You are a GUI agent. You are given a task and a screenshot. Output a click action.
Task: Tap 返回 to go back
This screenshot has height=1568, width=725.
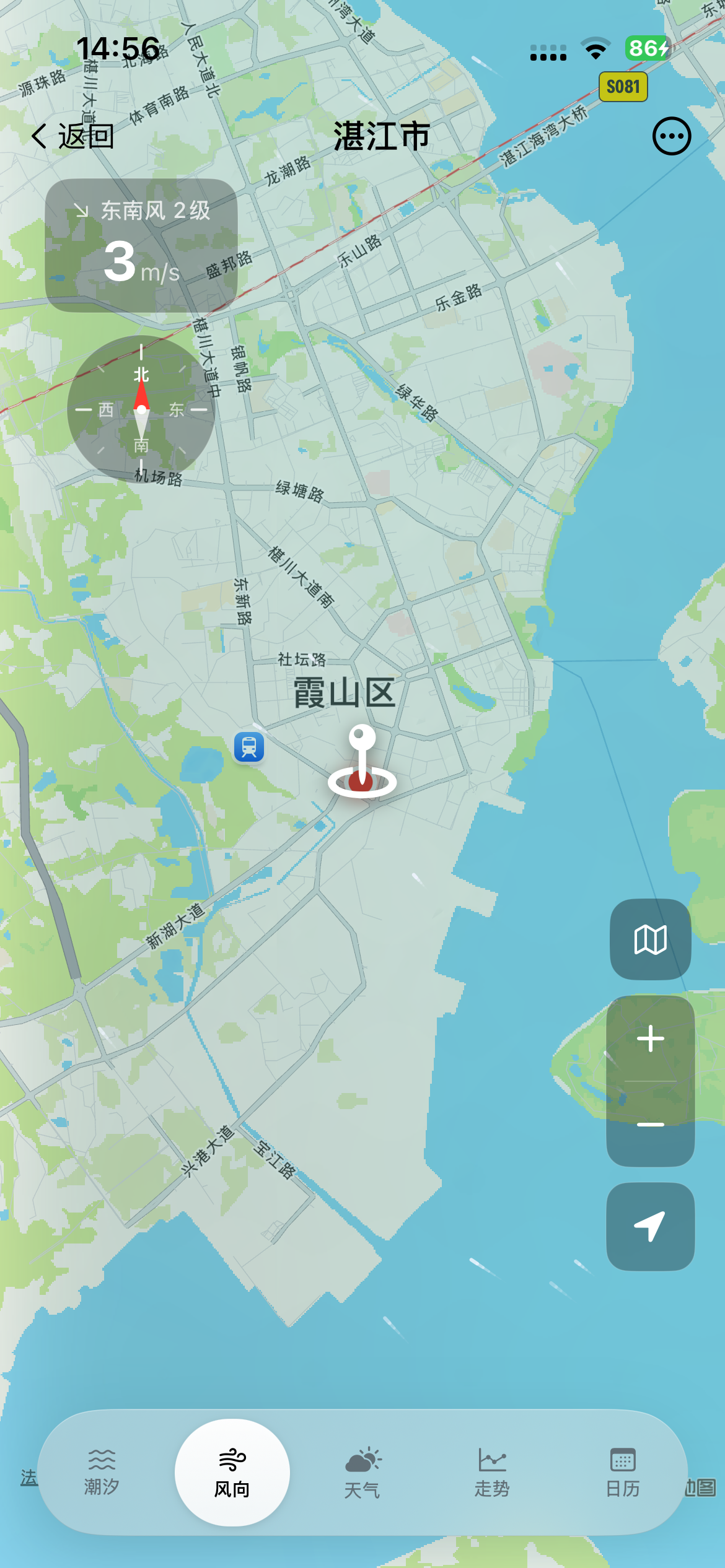pyautogui.click(x=74, y=136)
